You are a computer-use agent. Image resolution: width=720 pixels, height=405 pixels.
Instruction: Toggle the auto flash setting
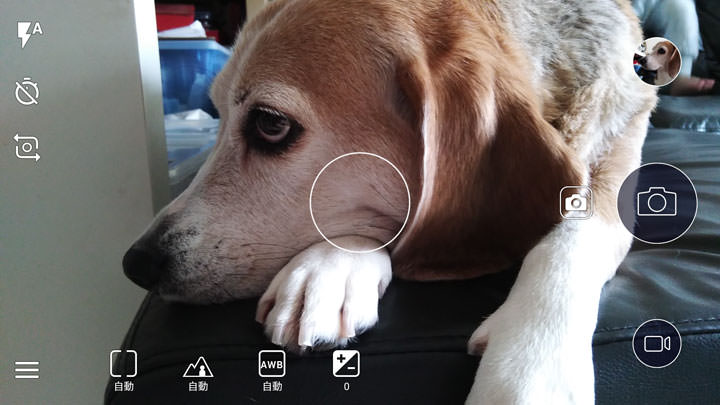point(28,35)
